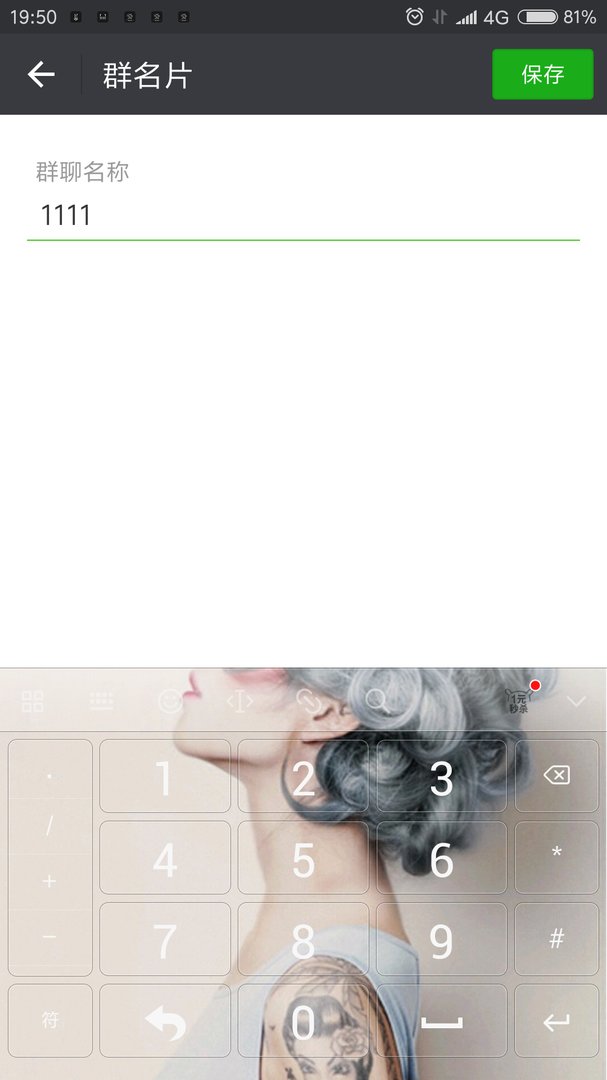Viewport: 607px width, 1080px height.
Task: Open the cursor move tool
Action: click(x=240, y=701)
